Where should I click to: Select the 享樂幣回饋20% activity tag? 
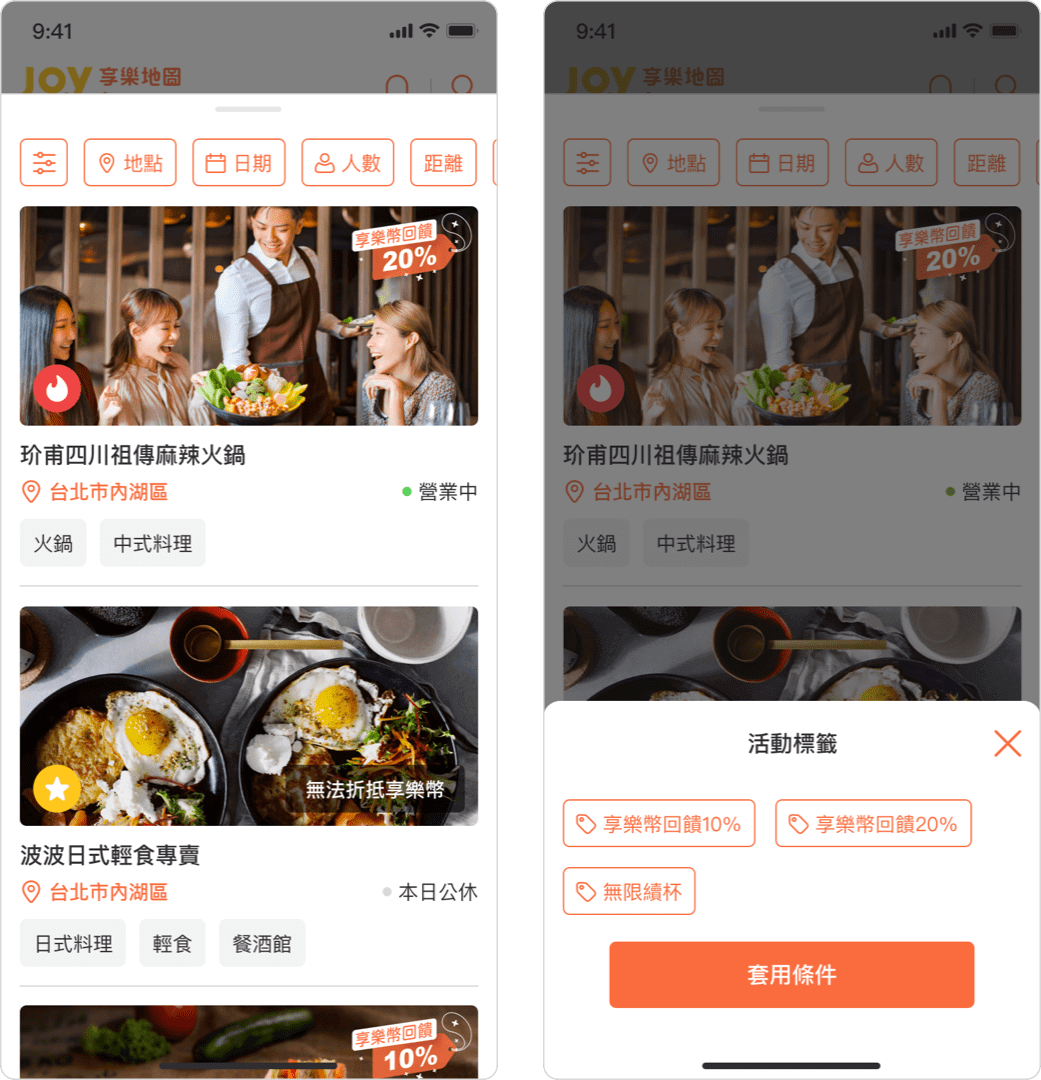pyautogui.click(x=873, y=824)
